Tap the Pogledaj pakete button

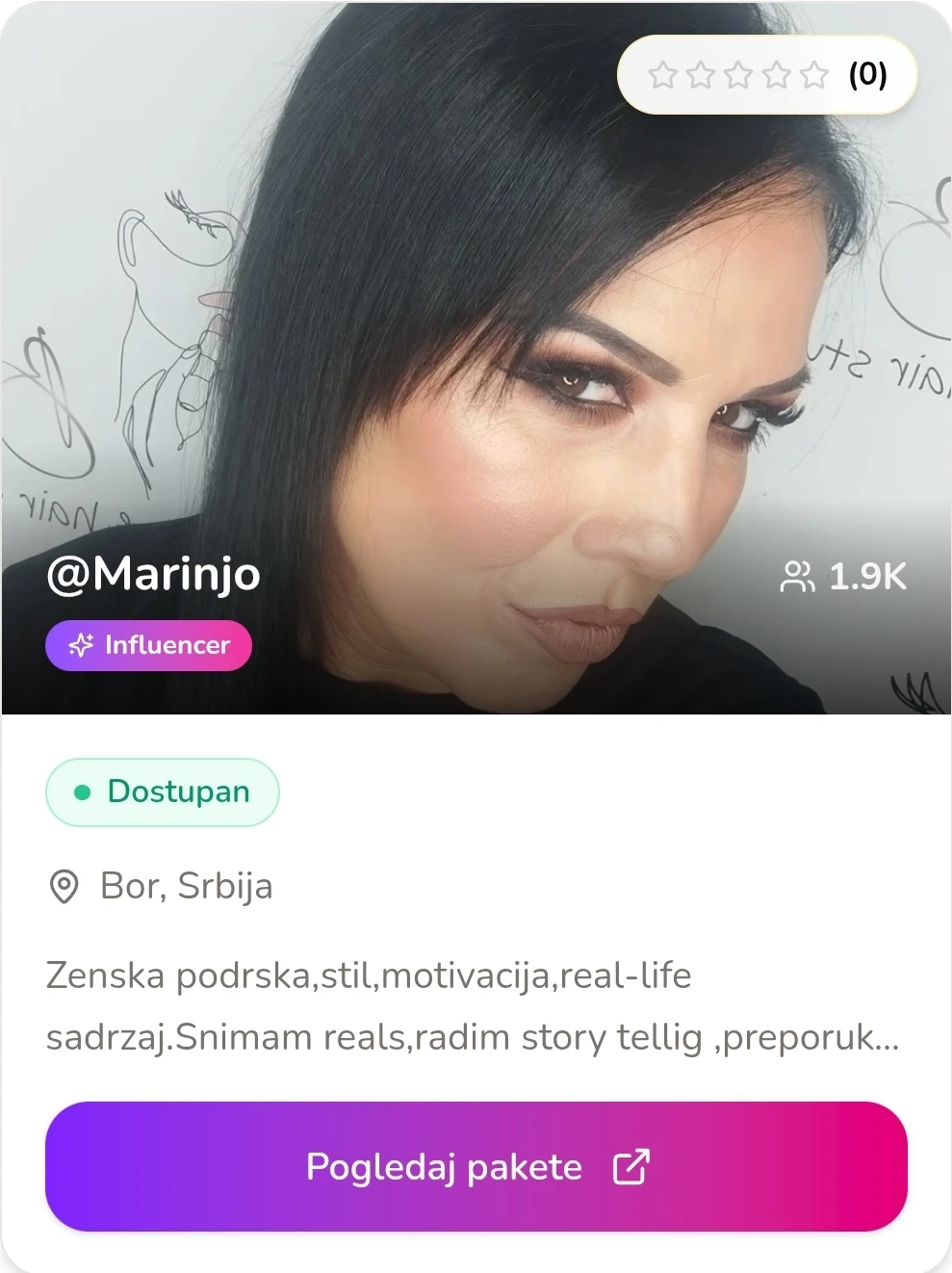pyautogui.click(x=476, y=1166)
